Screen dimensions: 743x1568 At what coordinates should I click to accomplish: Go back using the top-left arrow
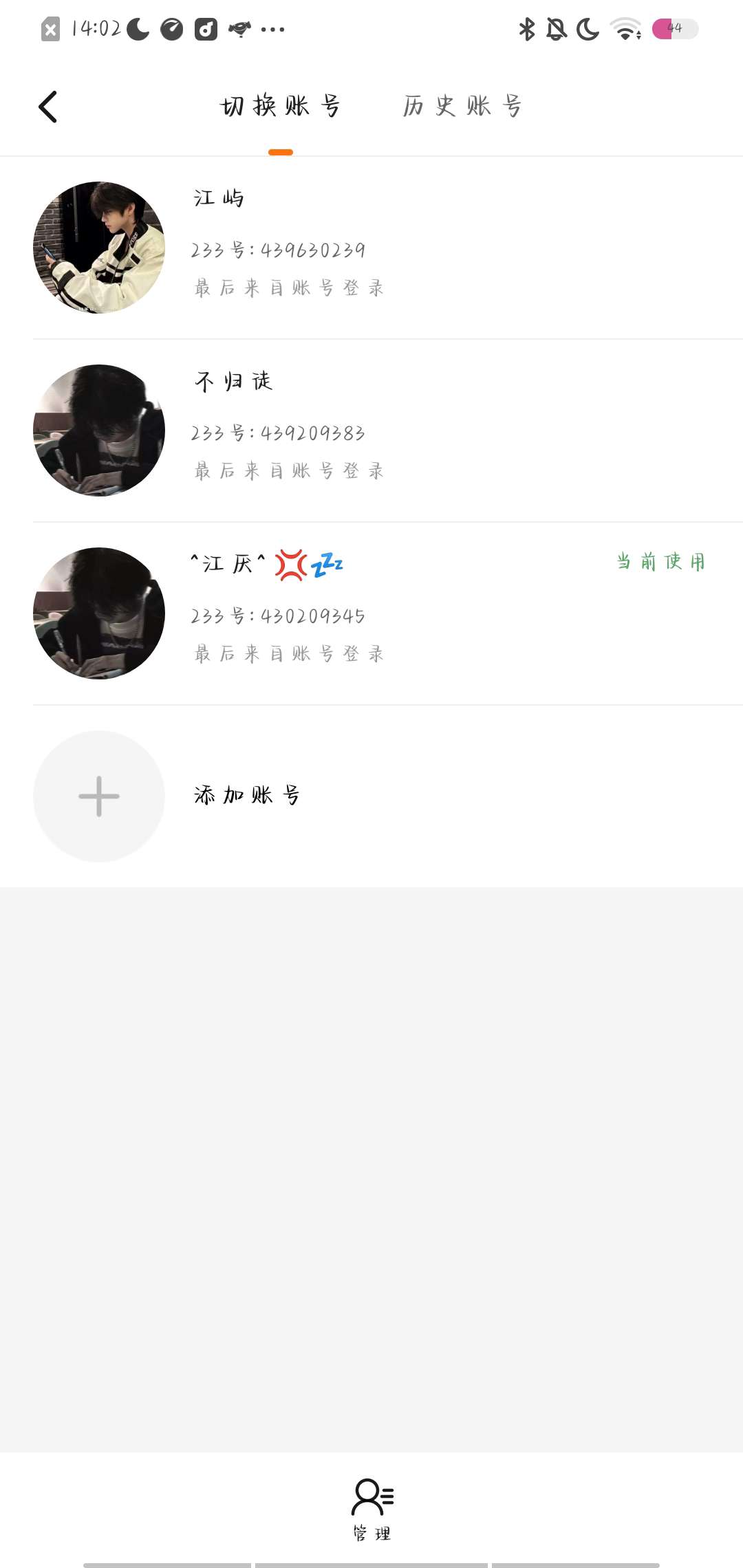[x=47, y=107]
